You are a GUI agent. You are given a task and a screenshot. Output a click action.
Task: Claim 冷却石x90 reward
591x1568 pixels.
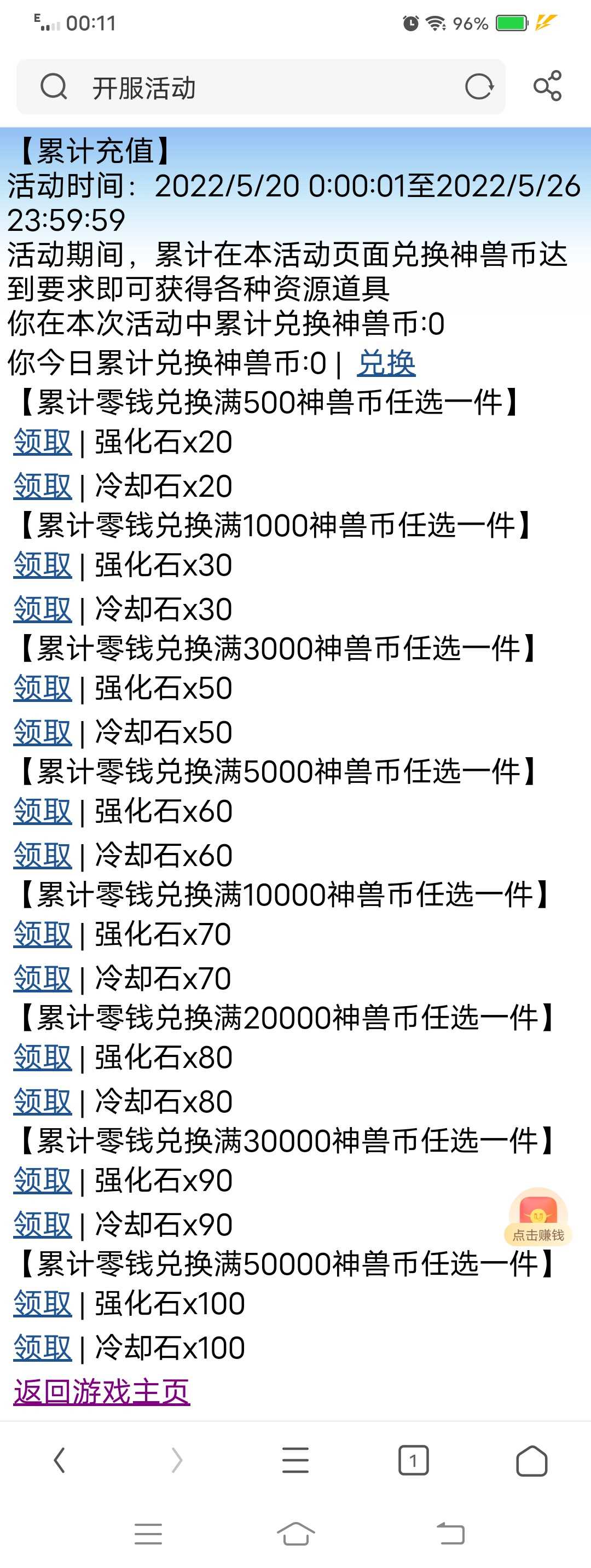click(43, 1225)
